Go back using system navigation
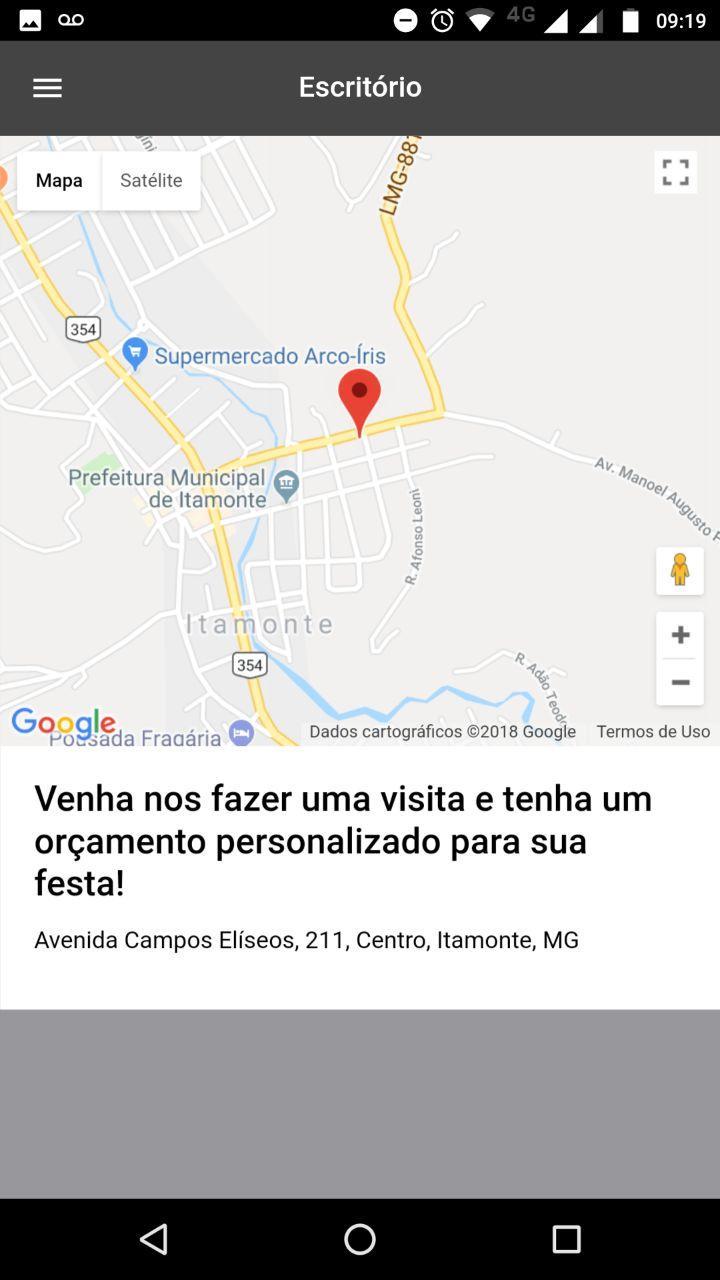 (x=153, y=1239)
